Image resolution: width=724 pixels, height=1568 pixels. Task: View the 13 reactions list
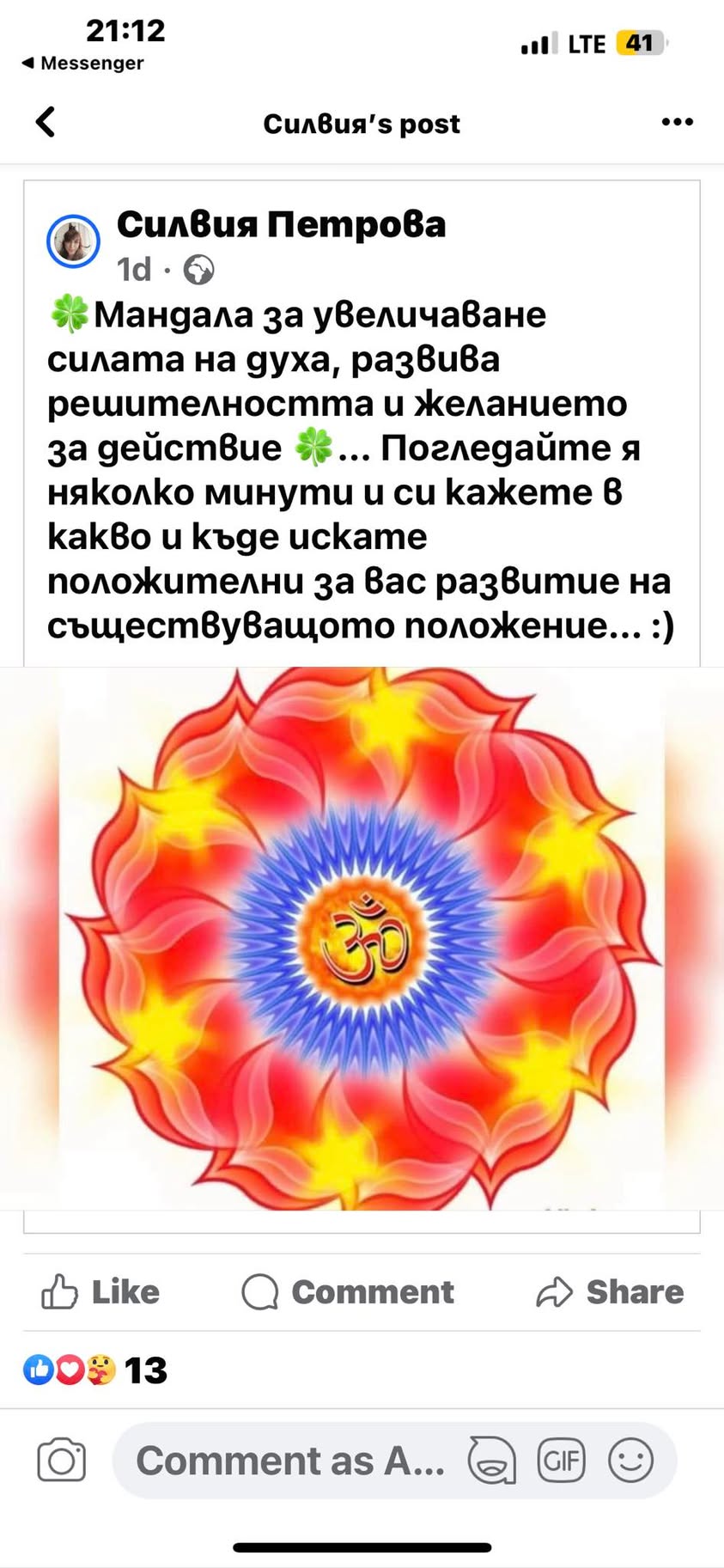click(94, 1370)
